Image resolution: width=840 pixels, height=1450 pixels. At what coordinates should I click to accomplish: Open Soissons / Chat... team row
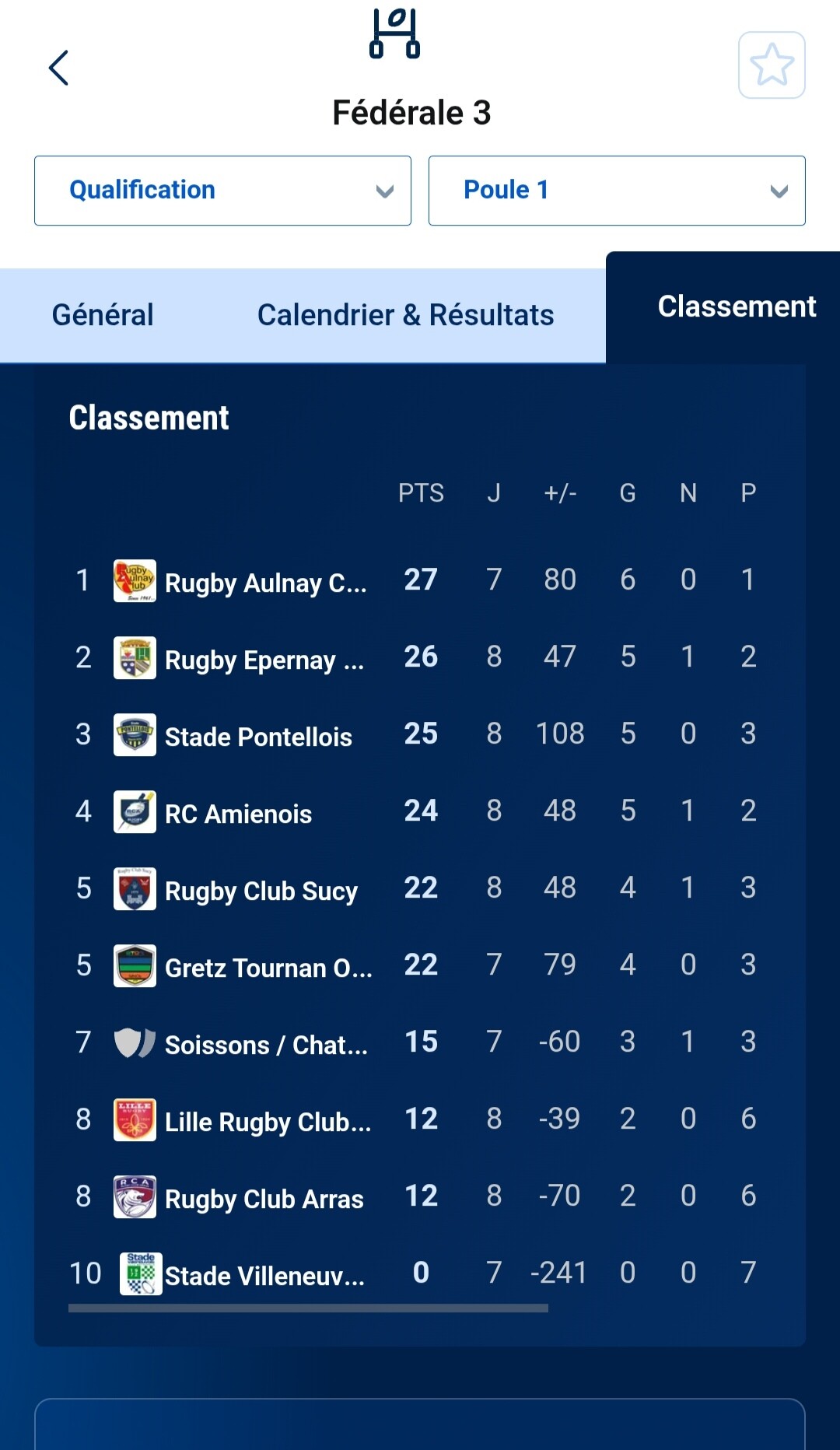(x=265, y=1044)
